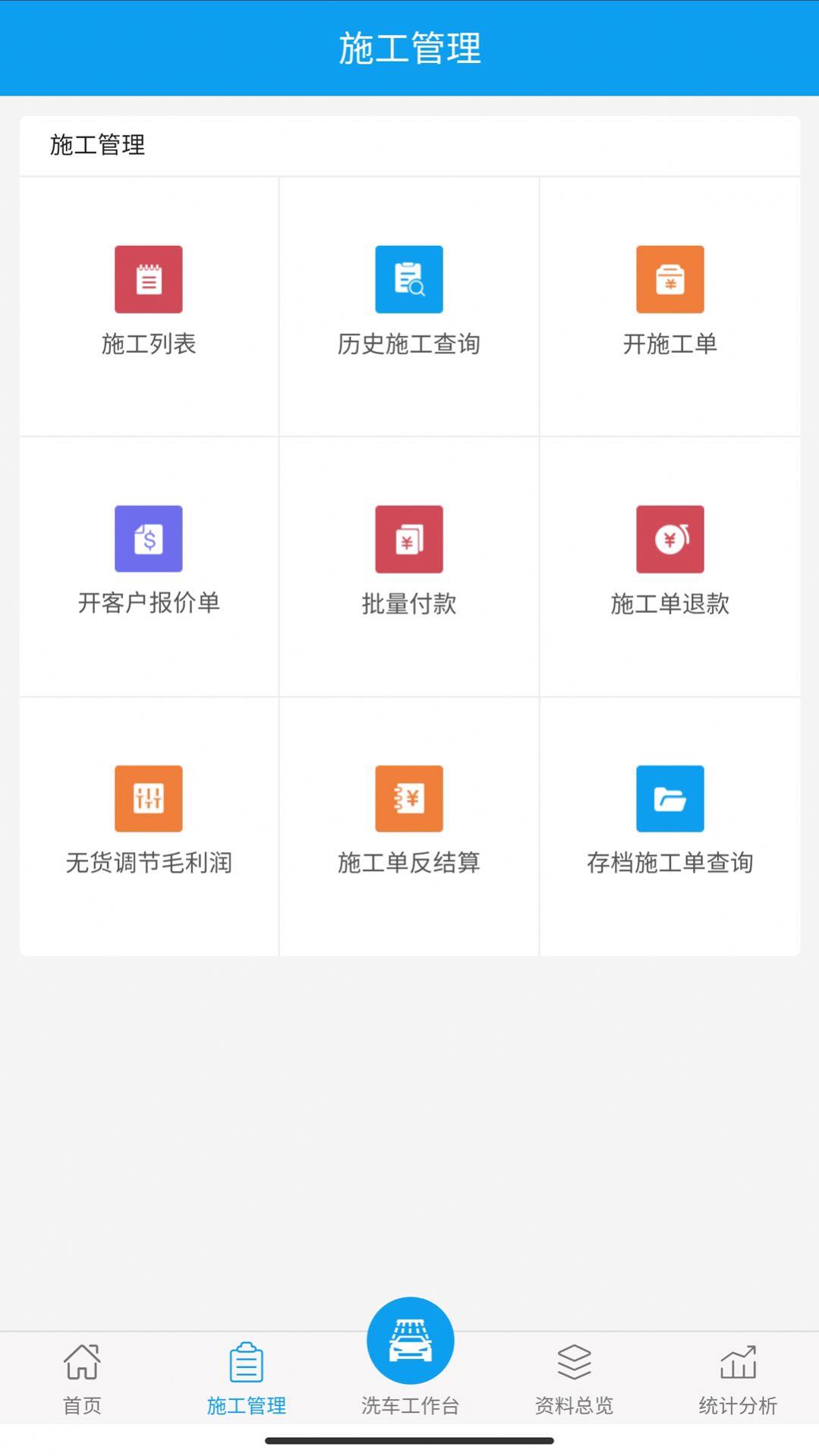Go to the 统计分析 tab
Image resolution: width=819 pixels, height=1456 pixels.
coord(738,1379)
